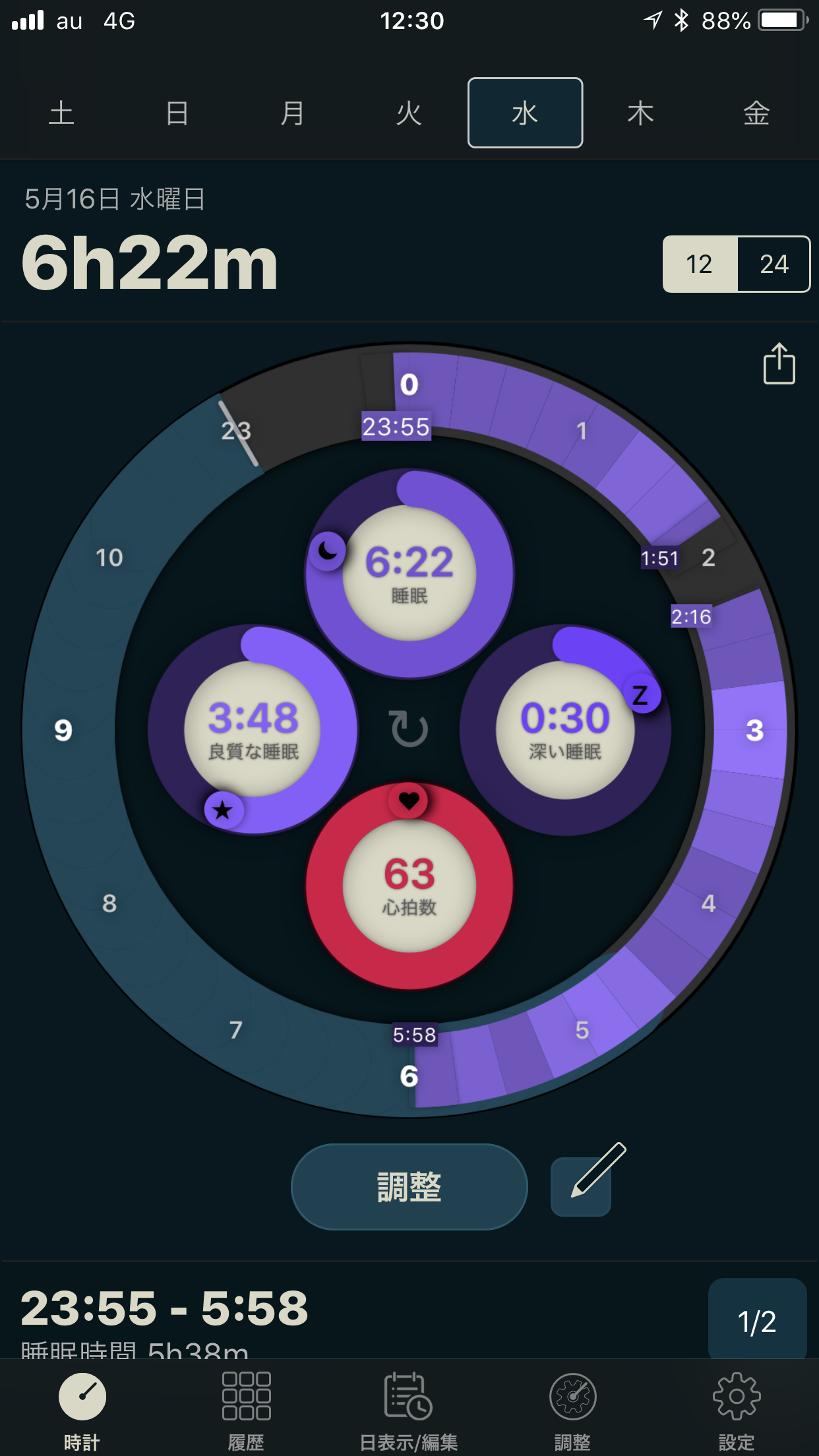This screenshot has height=1456, width=819.
Task: Select Monday 月 in the day picker
Action: point(293,113)
